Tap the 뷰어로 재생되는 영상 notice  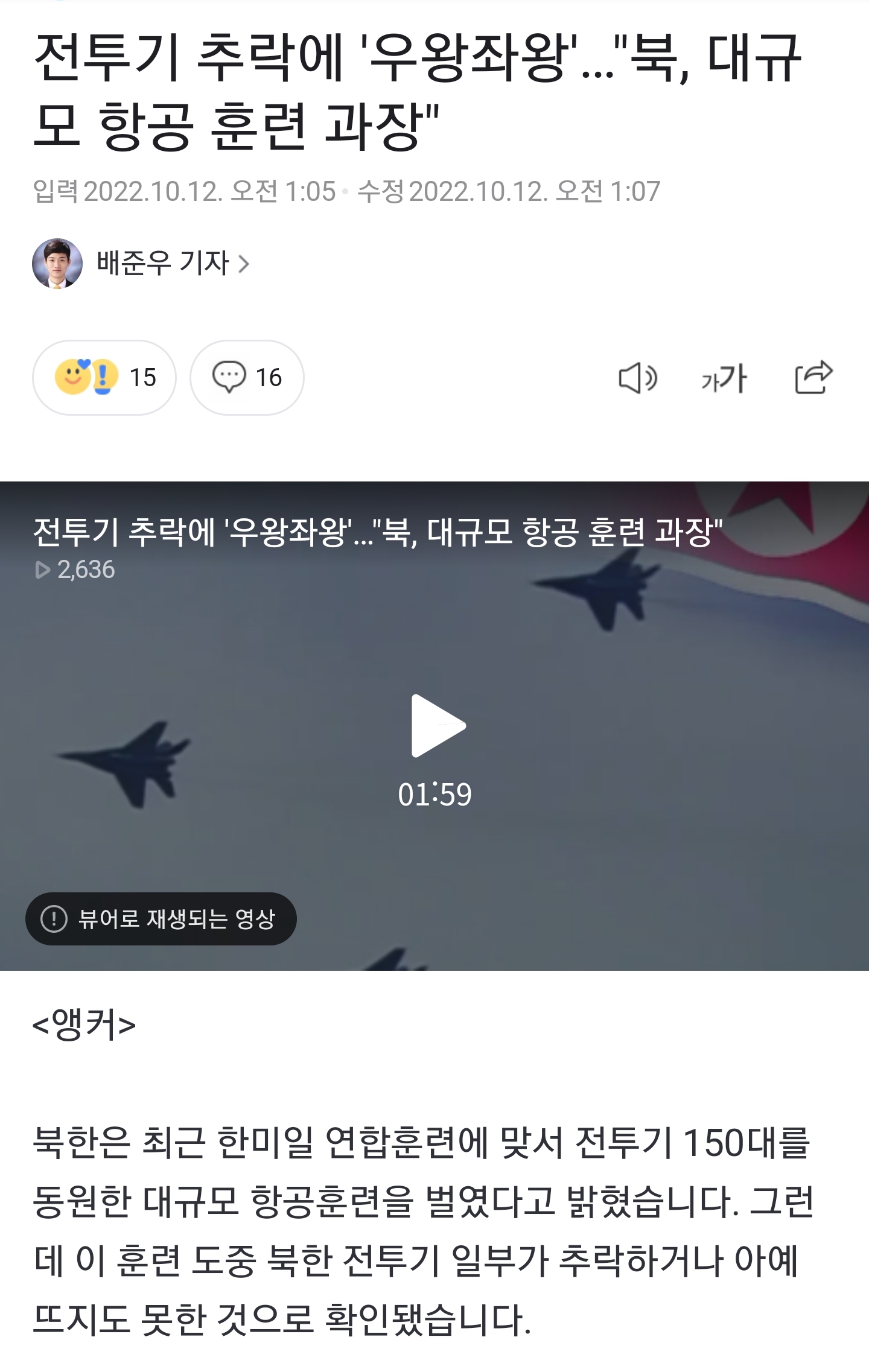coord(161,919)
